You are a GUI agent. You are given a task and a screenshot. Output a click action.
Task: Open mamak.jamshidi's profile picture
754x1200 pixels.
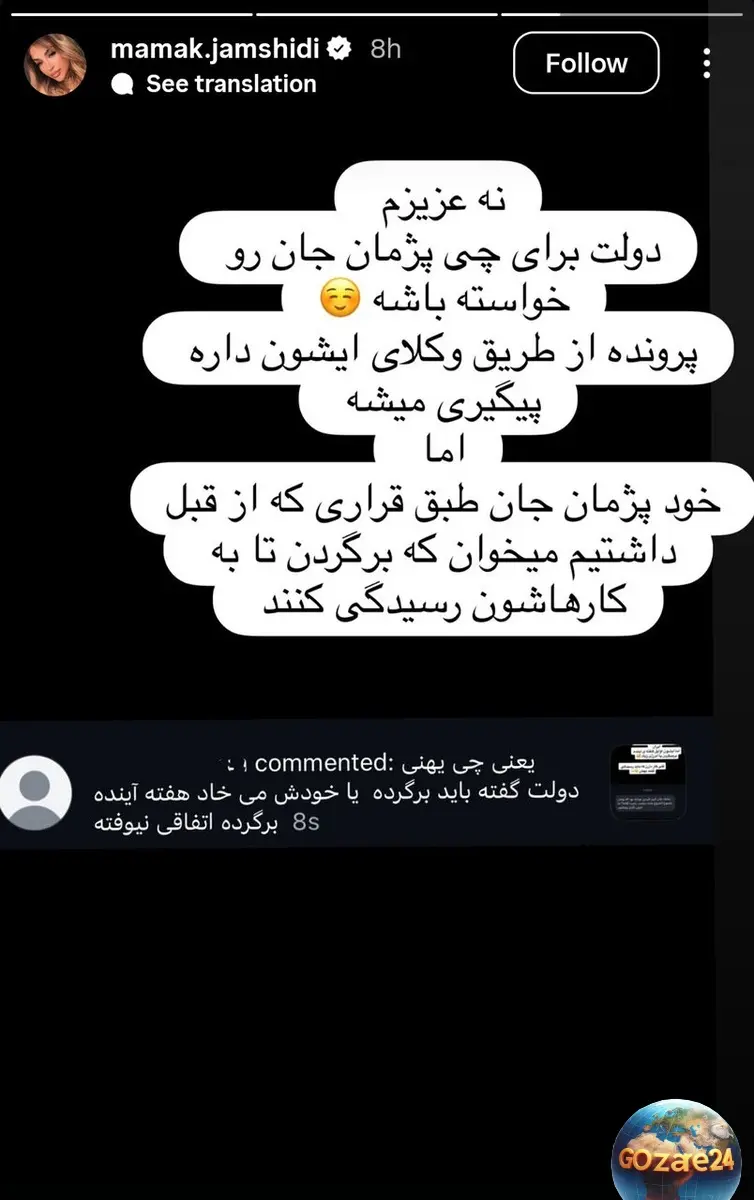point(55,65)
